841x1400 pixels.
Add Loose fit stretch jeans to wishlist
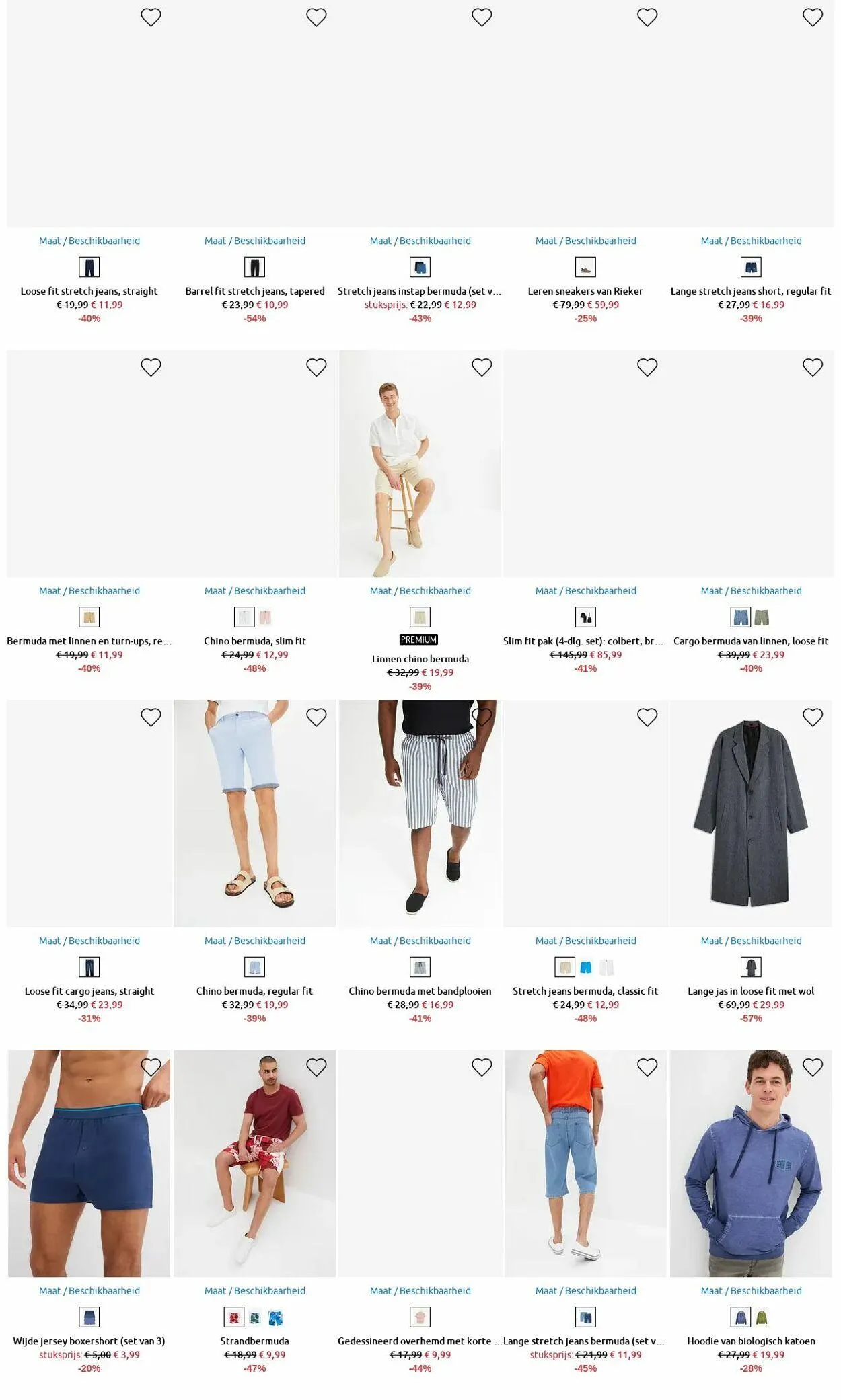[x=151, y=17]
